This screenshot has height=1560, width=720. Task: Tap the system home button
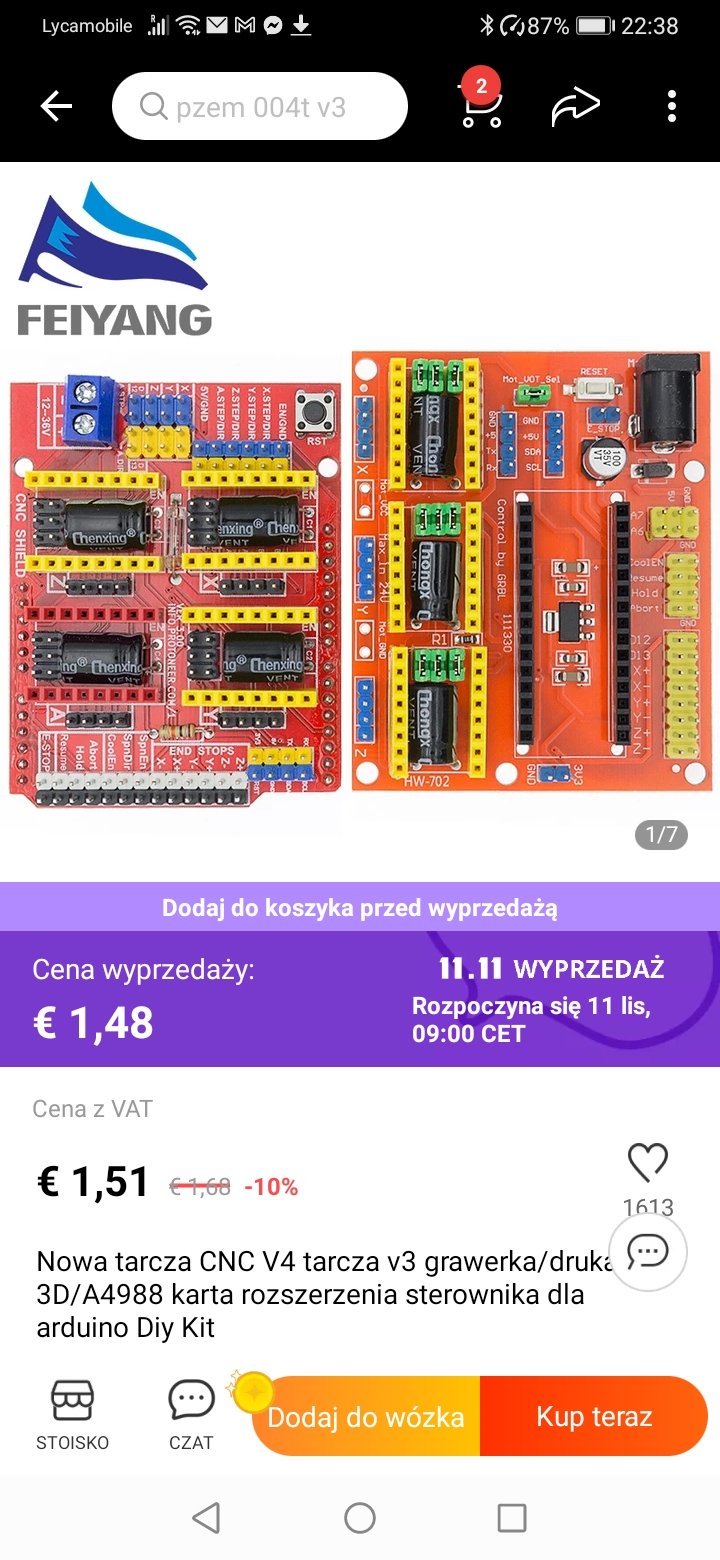[360, 1518]
